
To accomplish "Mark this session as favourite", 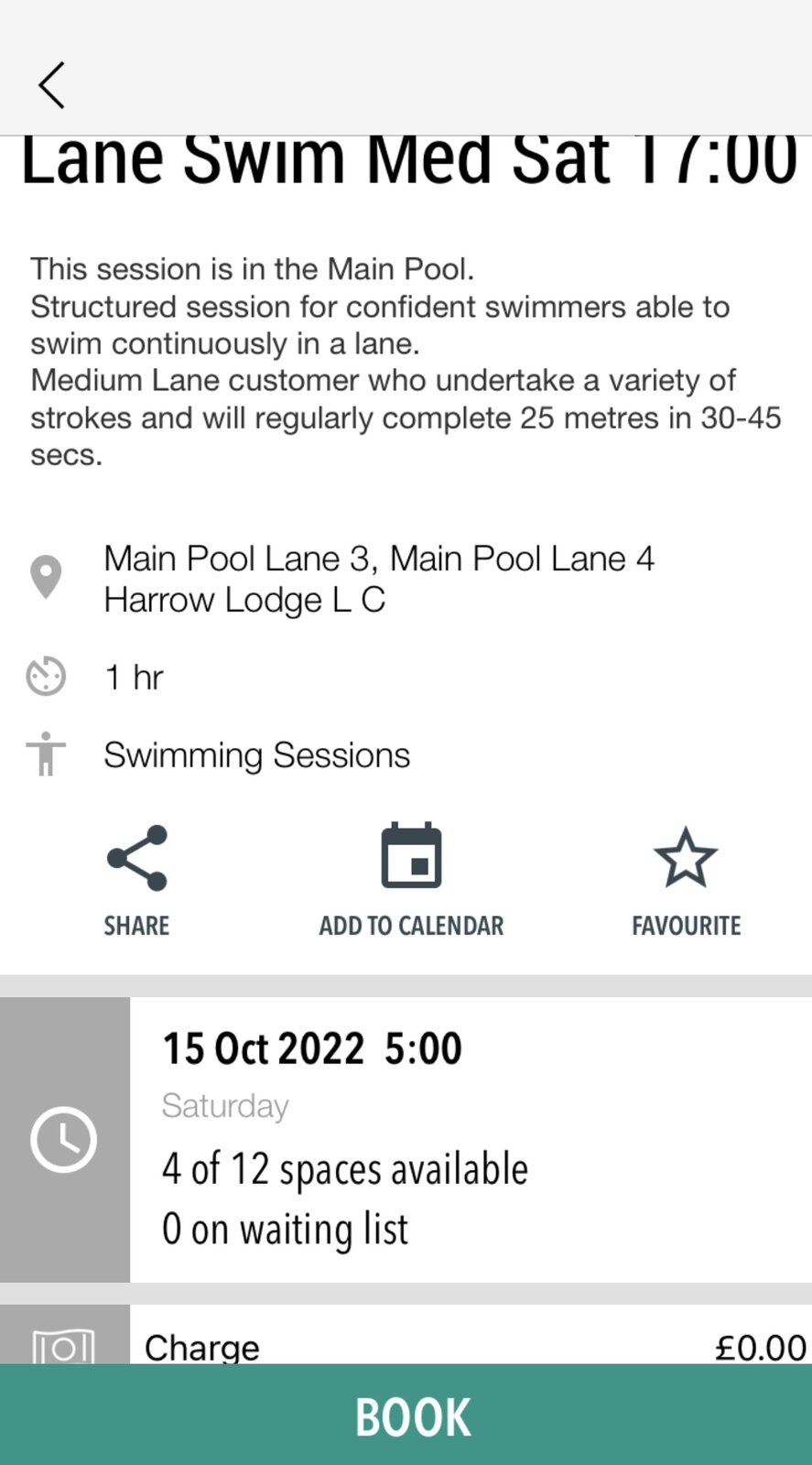I will 686,878.
